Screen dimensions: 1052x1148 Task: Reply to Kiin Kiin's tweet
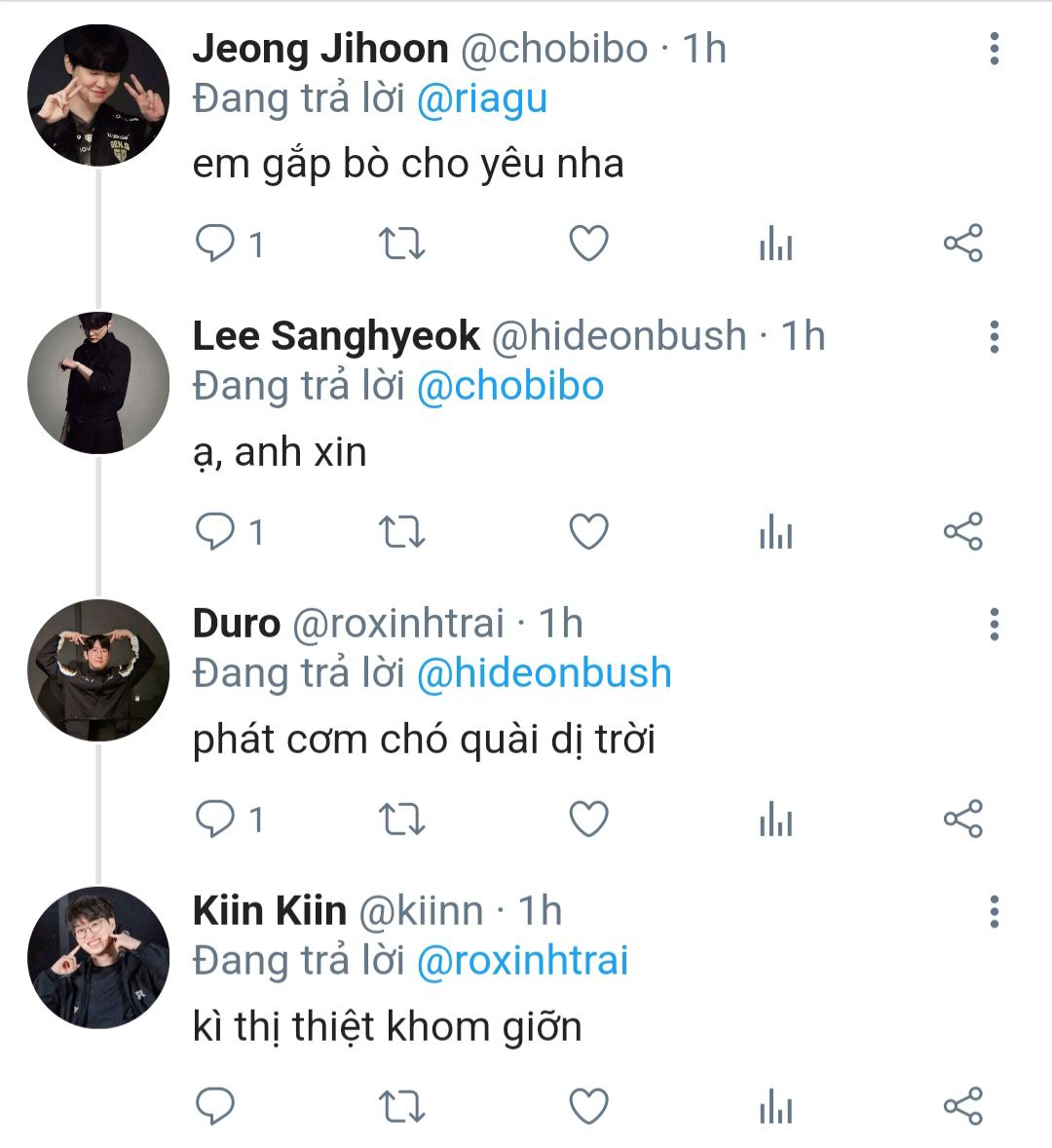coord(215,1106)
